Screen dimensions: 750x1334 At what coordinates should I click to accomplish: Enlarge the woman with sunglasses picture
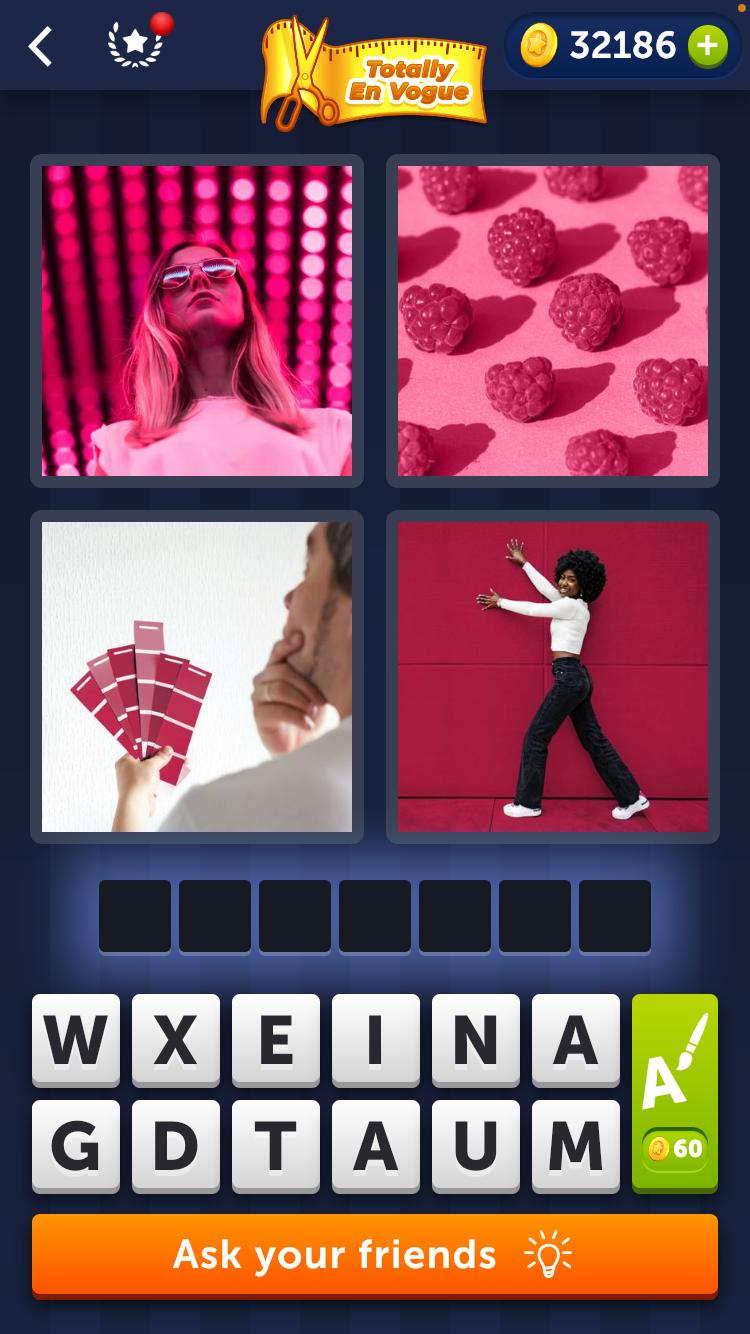point(197,321)
